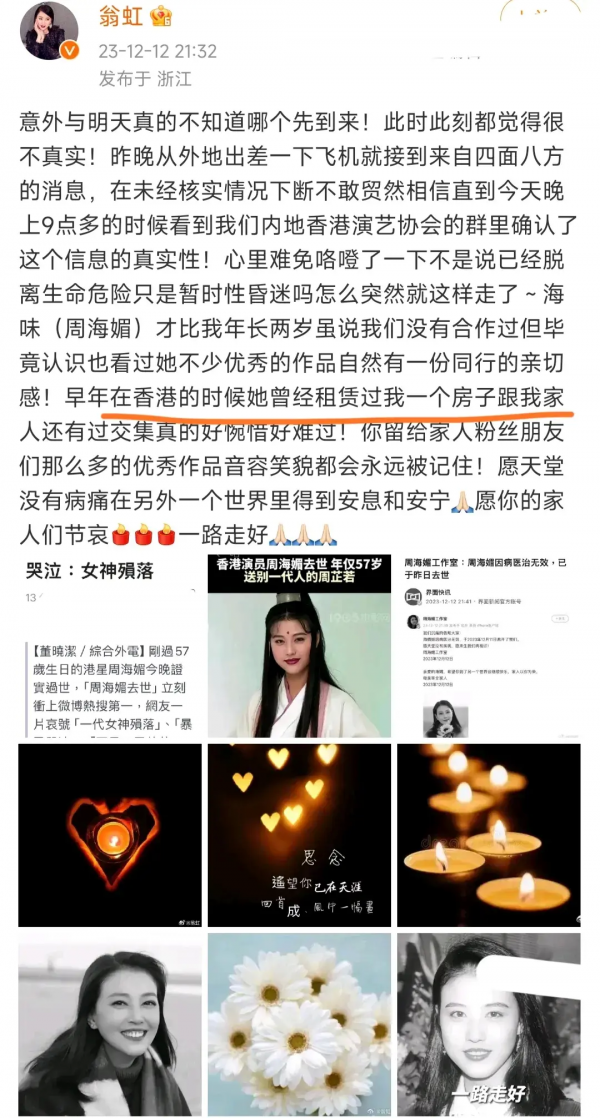Open the black-and-white smiling woman photo

pyautogui.click(x=108, y=1025)
